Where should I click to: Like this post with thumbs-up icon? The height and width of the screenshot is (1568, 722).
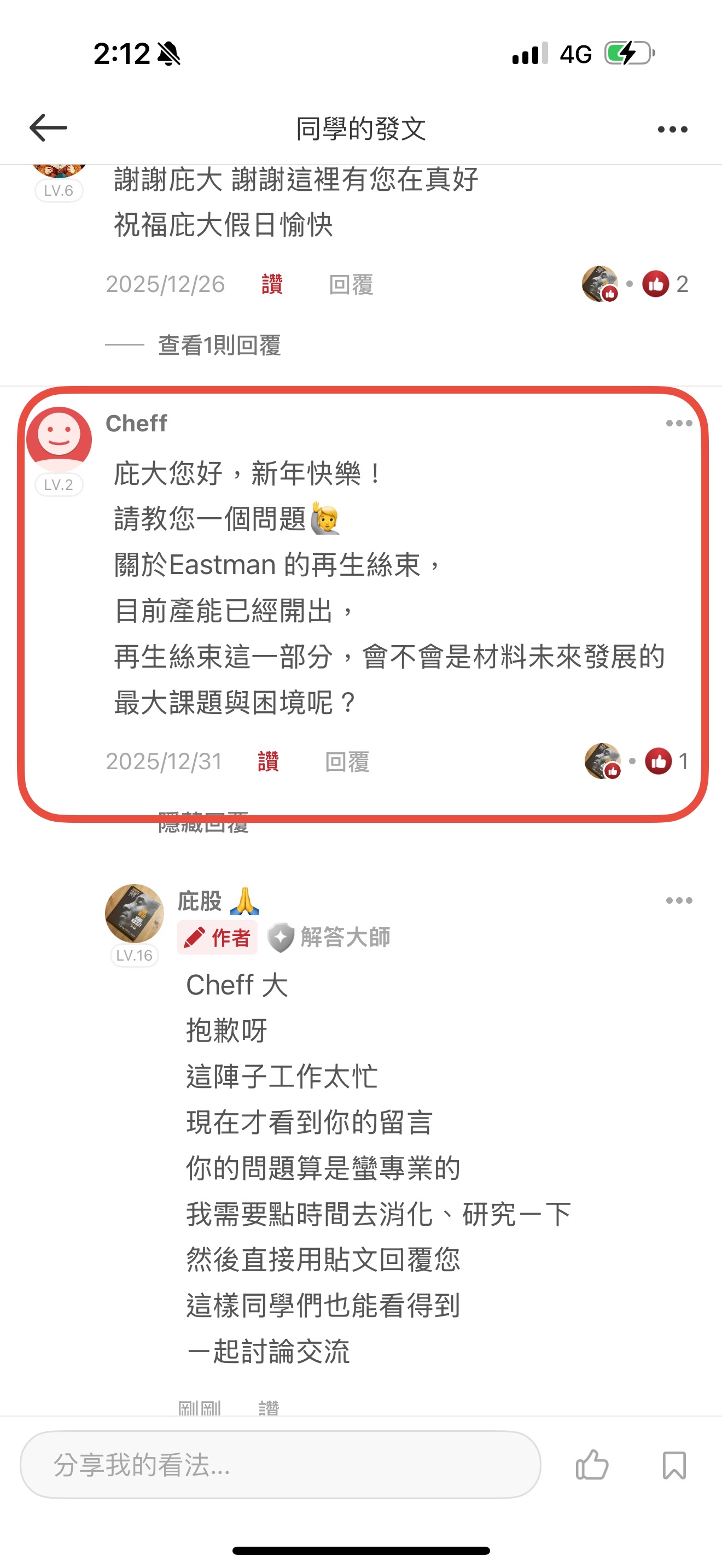592,1465
